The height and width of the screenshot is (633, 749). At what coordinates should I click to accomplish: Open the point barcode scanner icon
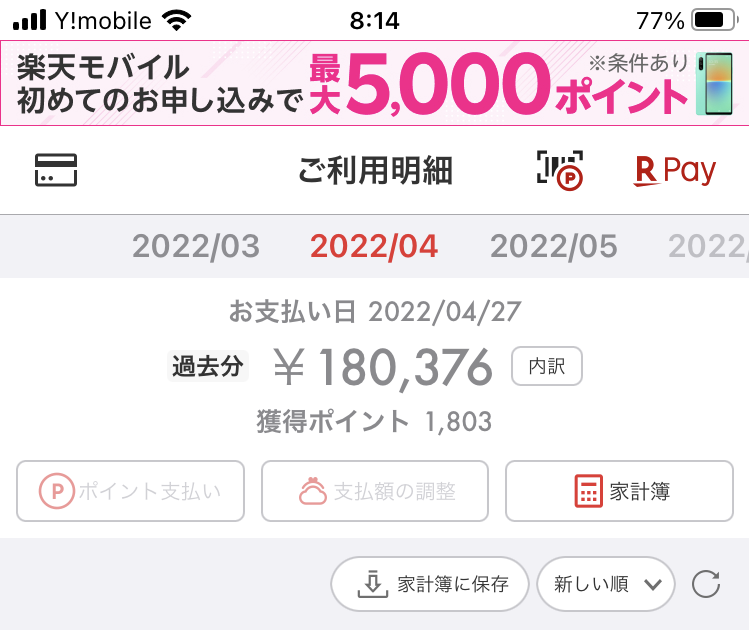(559, 170)
